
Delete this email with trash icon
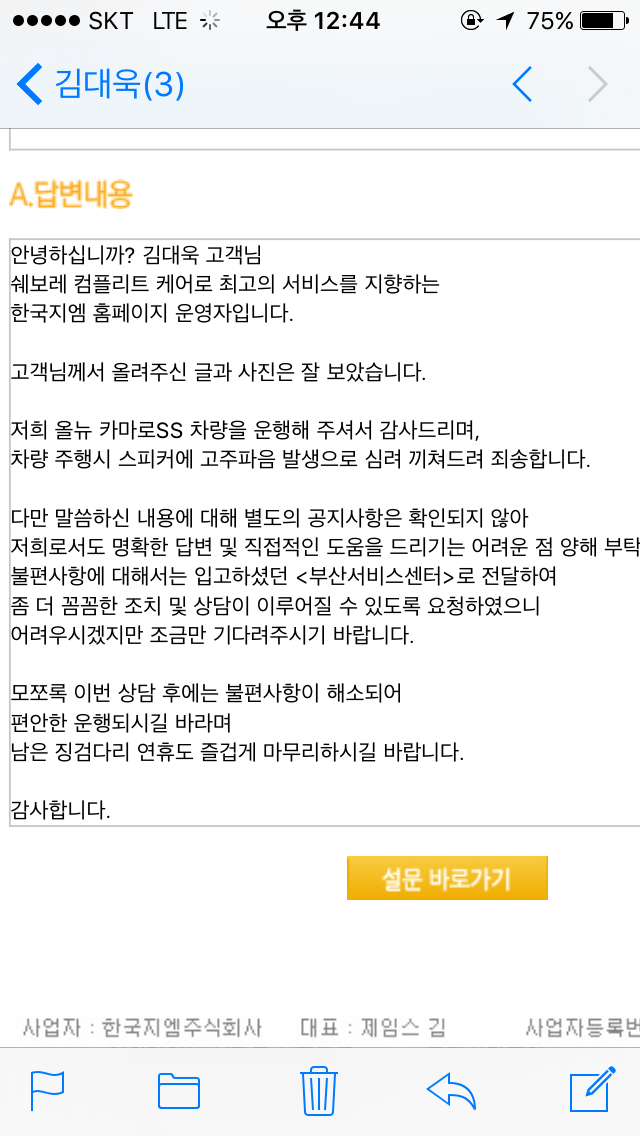pos(318,1090)
